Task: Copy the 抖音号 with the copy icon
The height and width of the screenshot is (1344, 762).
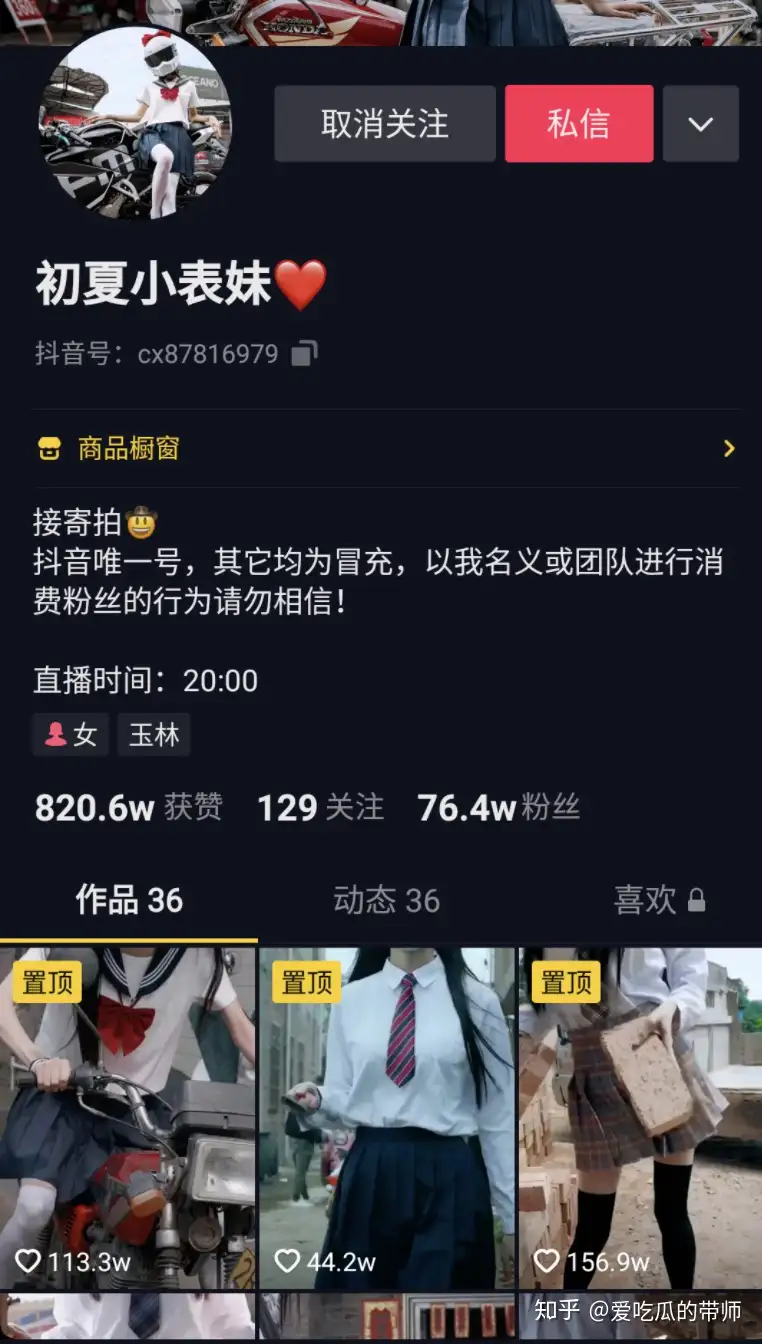Action: coord(304,354)
